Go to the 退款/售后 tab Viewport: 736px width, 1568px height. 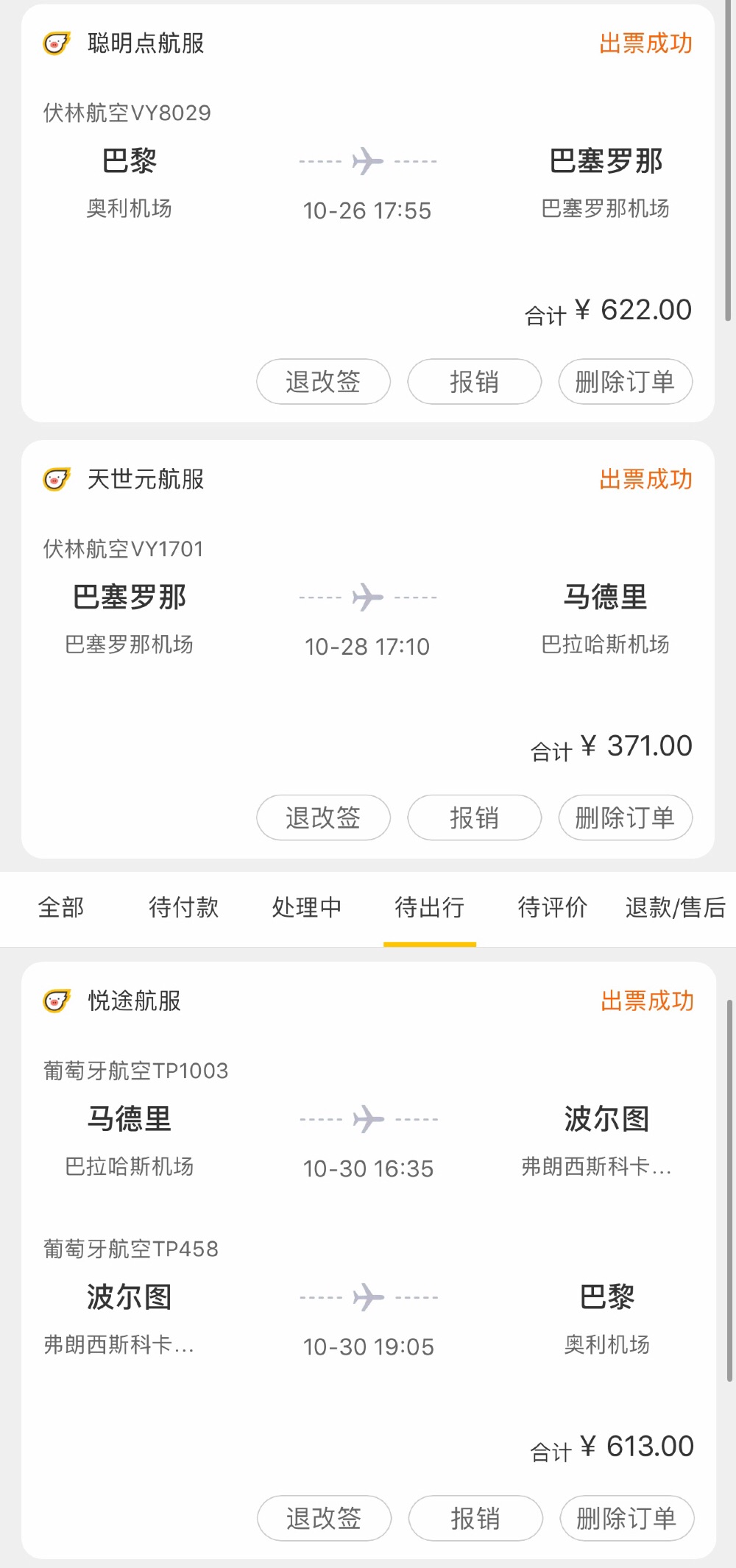(675, 907)
